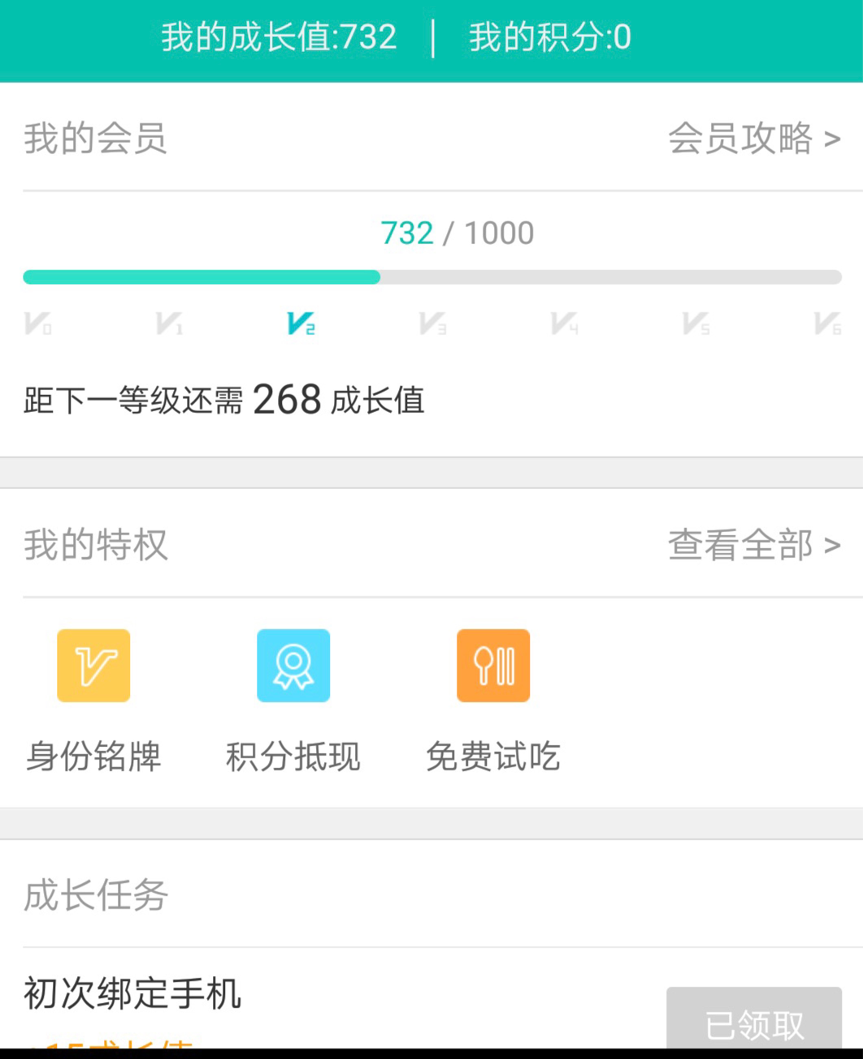View all privileges via 查看全部
864x1060 pixels.
[753, 545]
